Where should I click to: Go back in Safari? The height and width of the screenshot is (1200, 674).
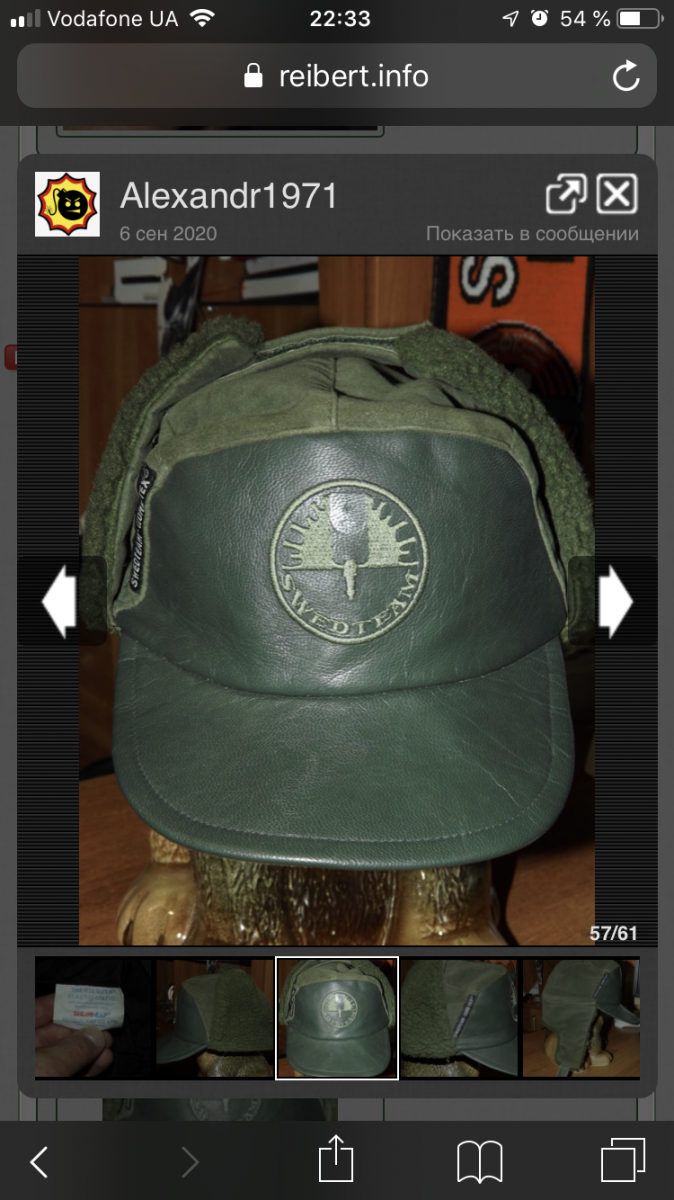(39, 1162)
